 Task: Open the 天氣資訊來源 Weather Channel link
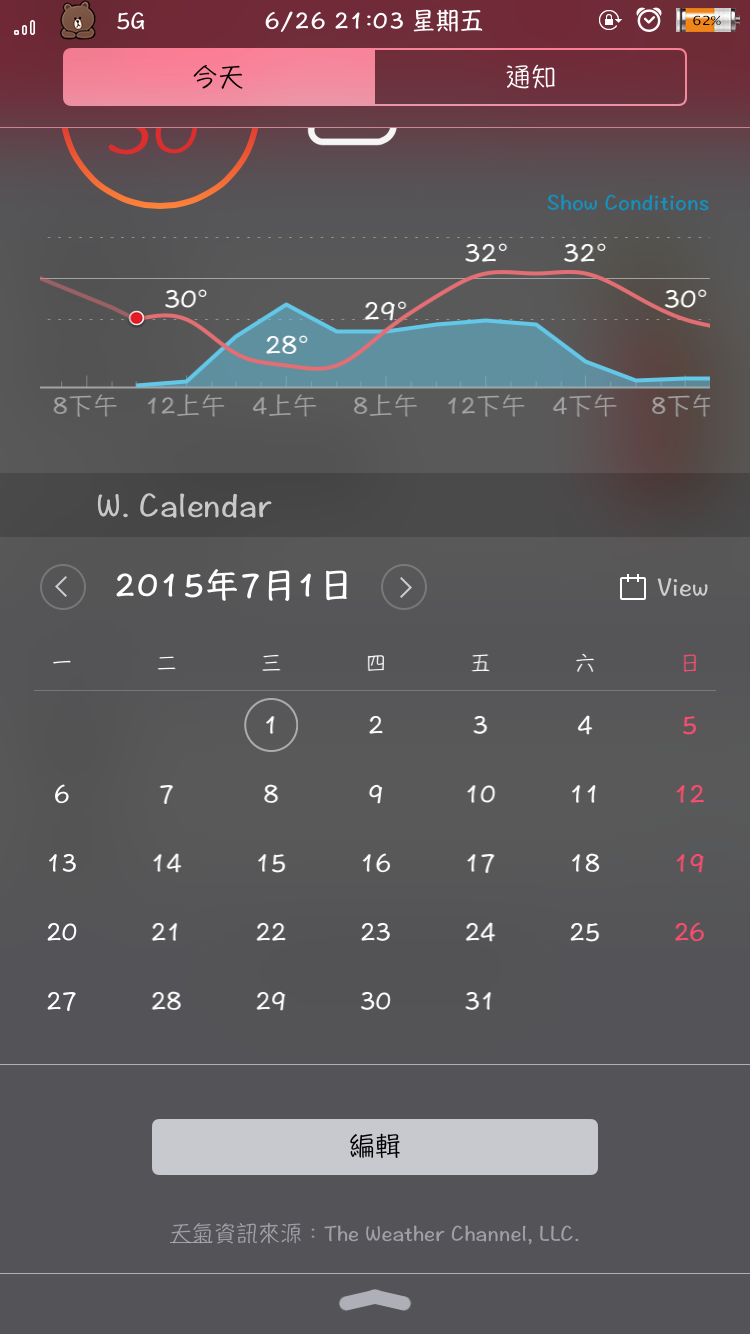375,1234
